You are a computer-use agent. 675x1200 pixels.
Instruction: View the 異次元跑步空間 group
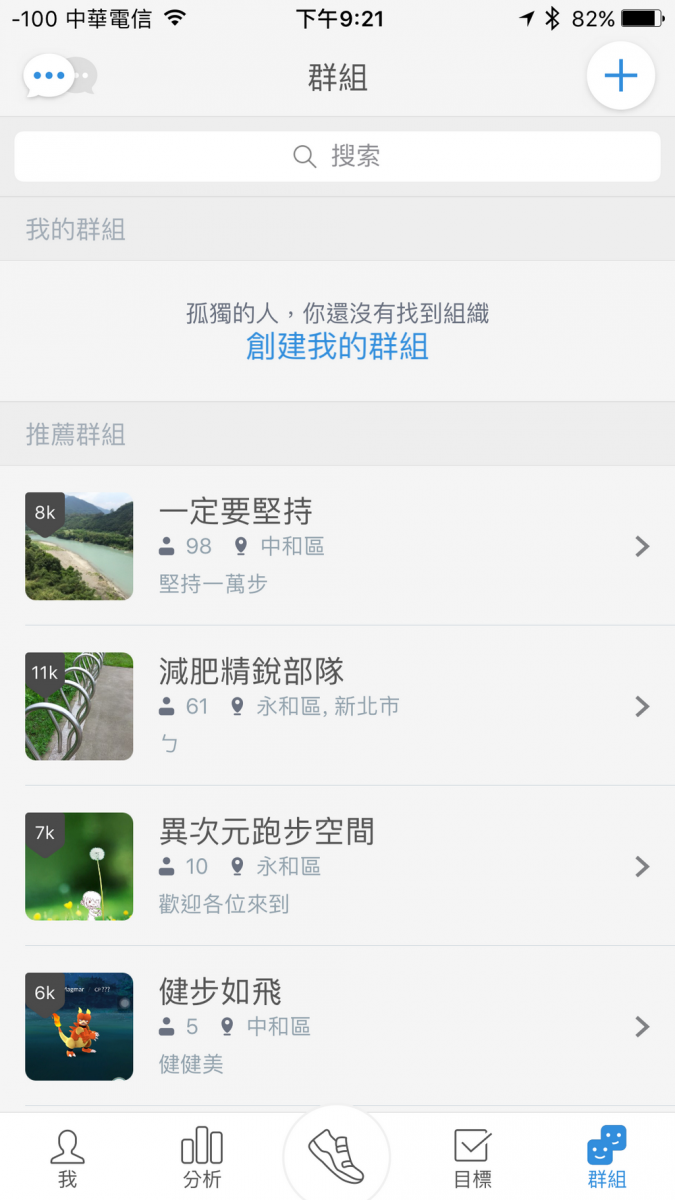(x=337, y=866)
